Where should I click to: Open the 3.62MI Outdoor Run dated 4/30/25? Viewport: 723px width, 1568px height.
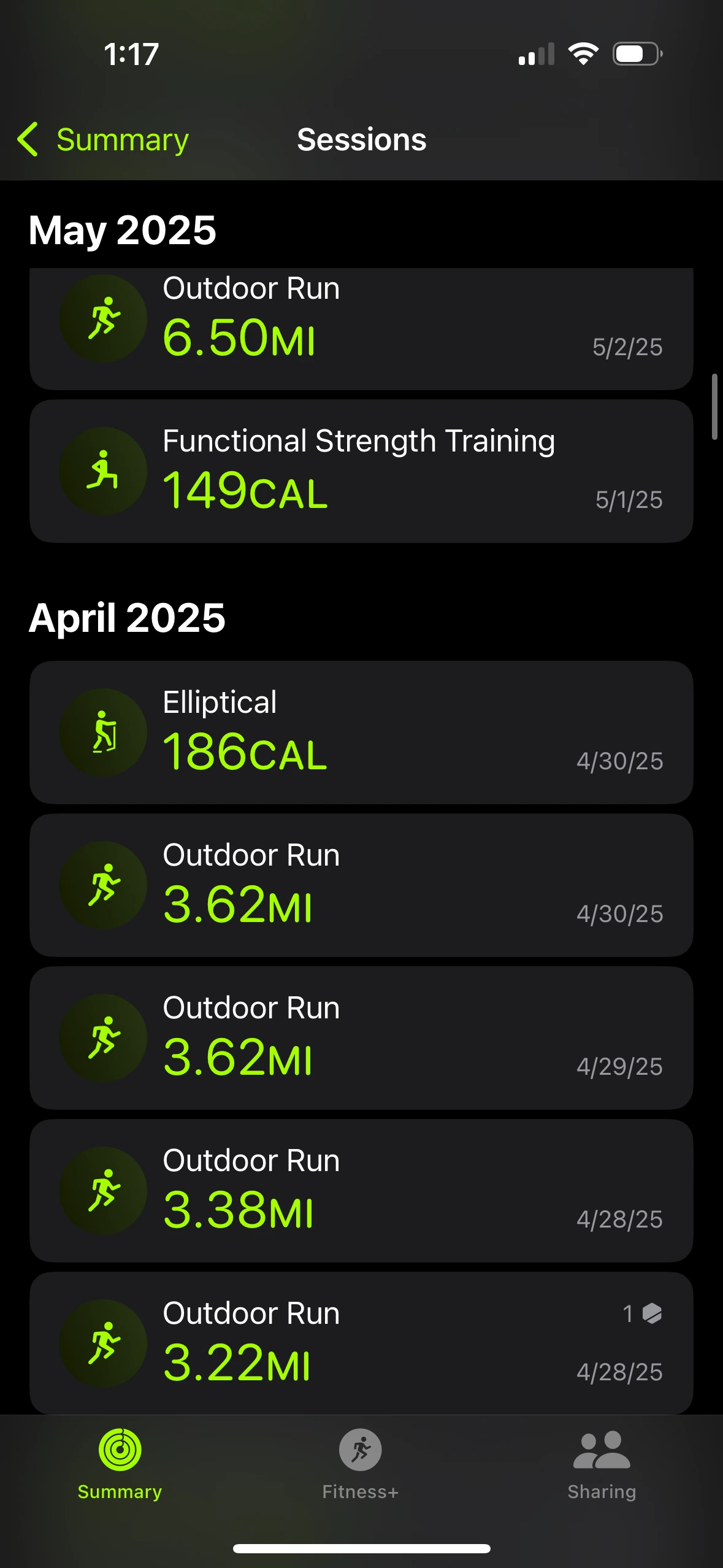tap(361, 885)
